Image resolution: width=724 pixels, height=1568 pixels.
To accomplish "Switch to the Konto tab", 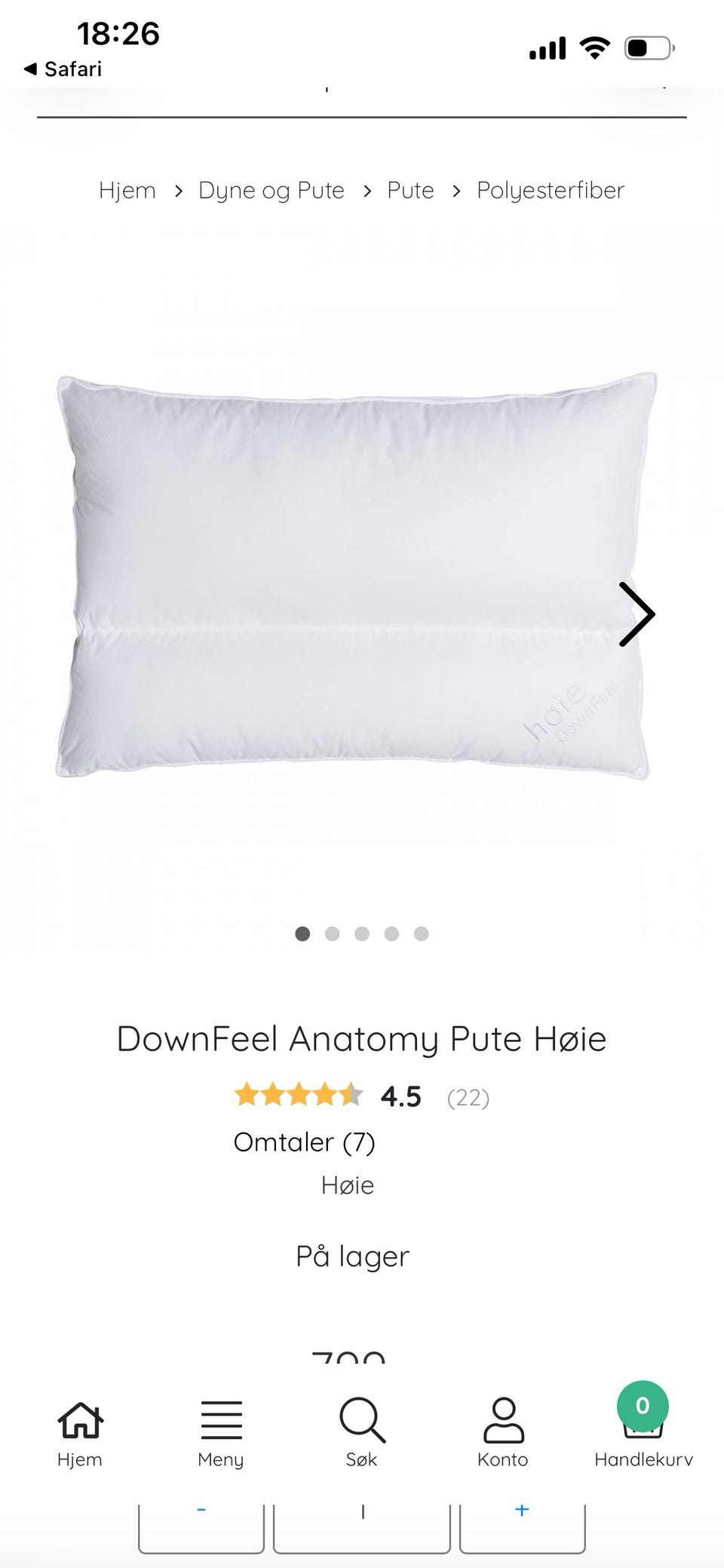I will (503, 1433).
